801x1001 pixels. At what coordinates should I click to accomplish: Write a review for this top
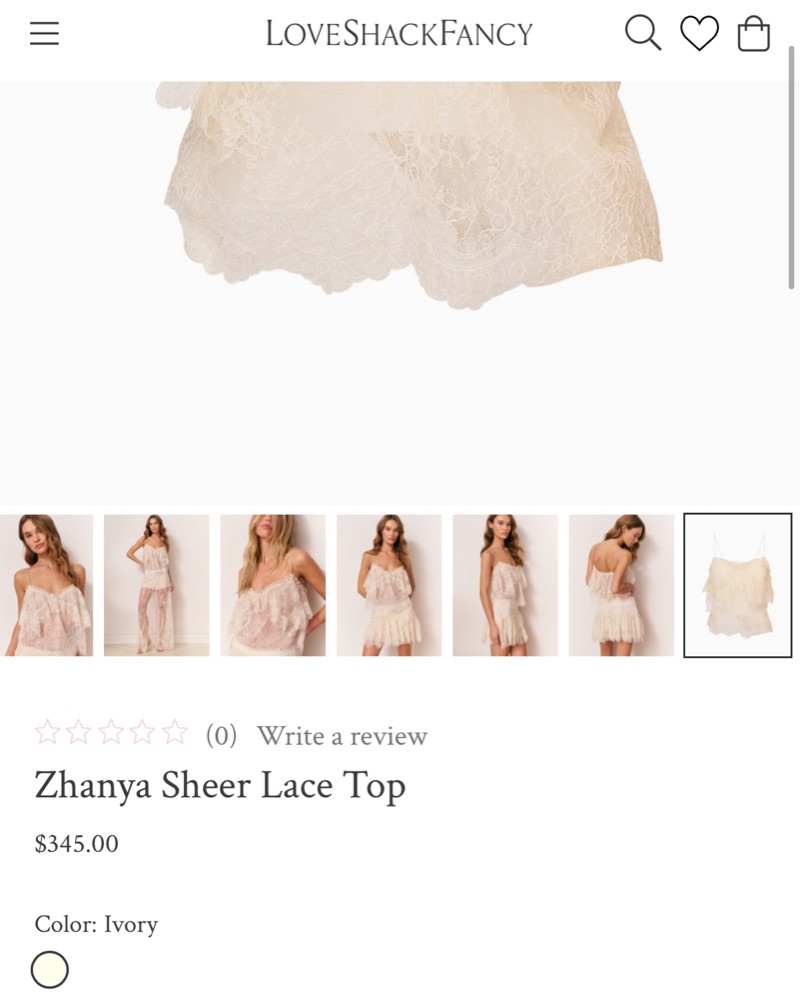[342, 736]
